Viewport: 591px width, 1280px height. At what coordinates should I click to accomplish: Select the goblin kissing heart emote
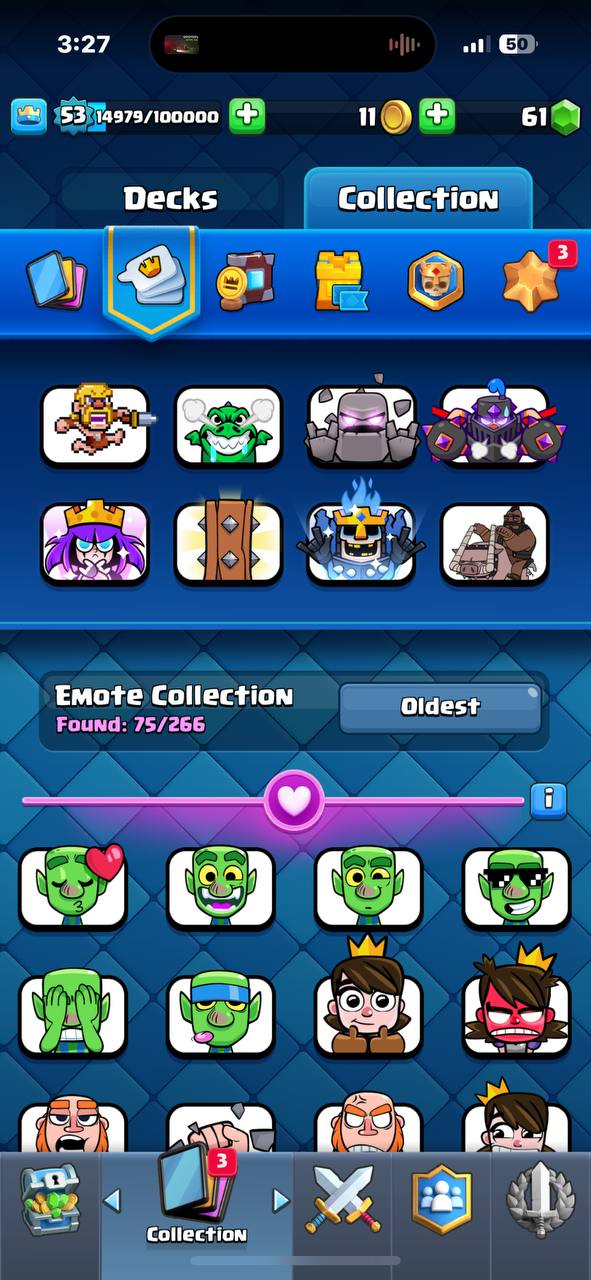(73, 888)
